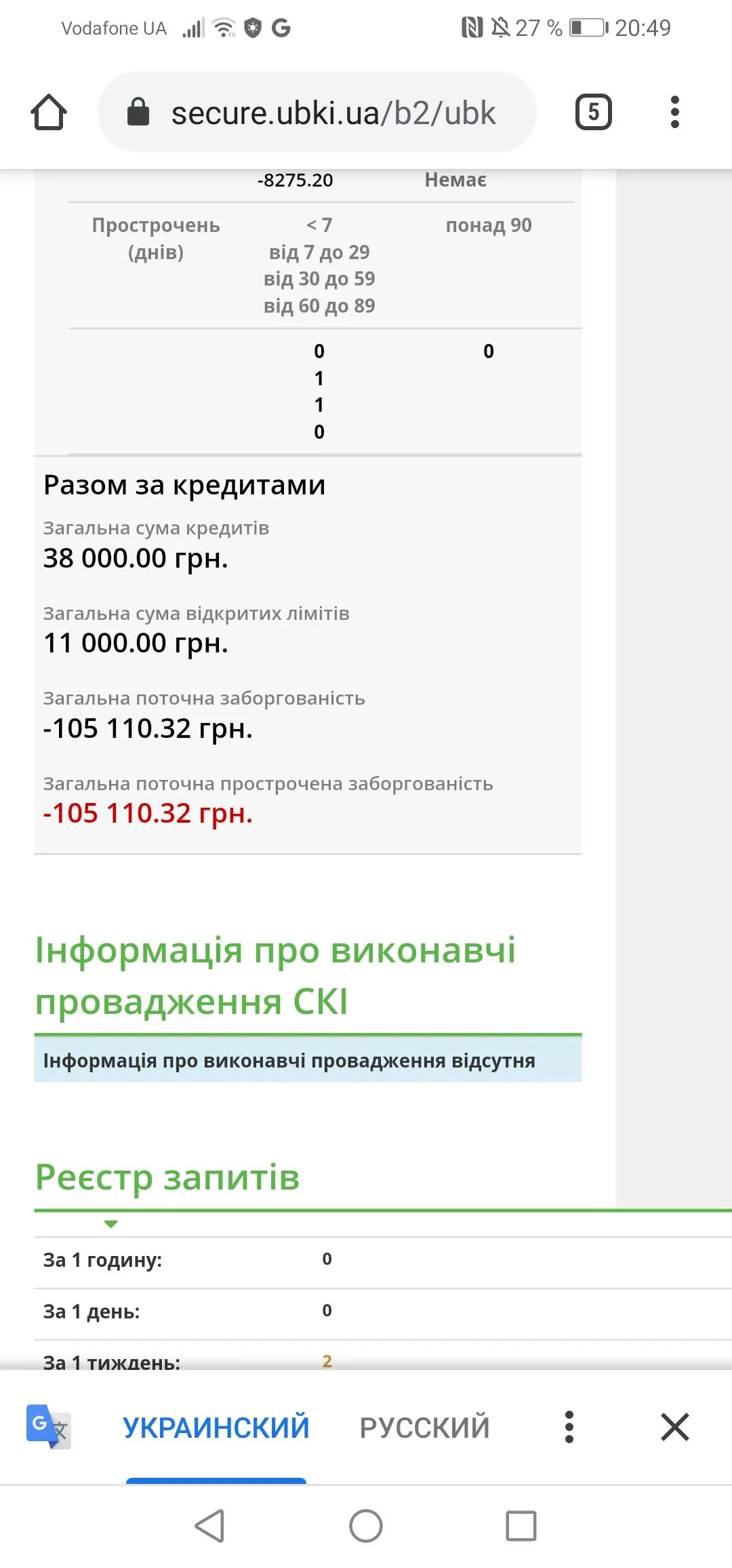The height and width of the screenshot is (1568, 732).
Task: Expand the Реєстр запитів dropdown arrow
Action: [x=111, y=1224]
